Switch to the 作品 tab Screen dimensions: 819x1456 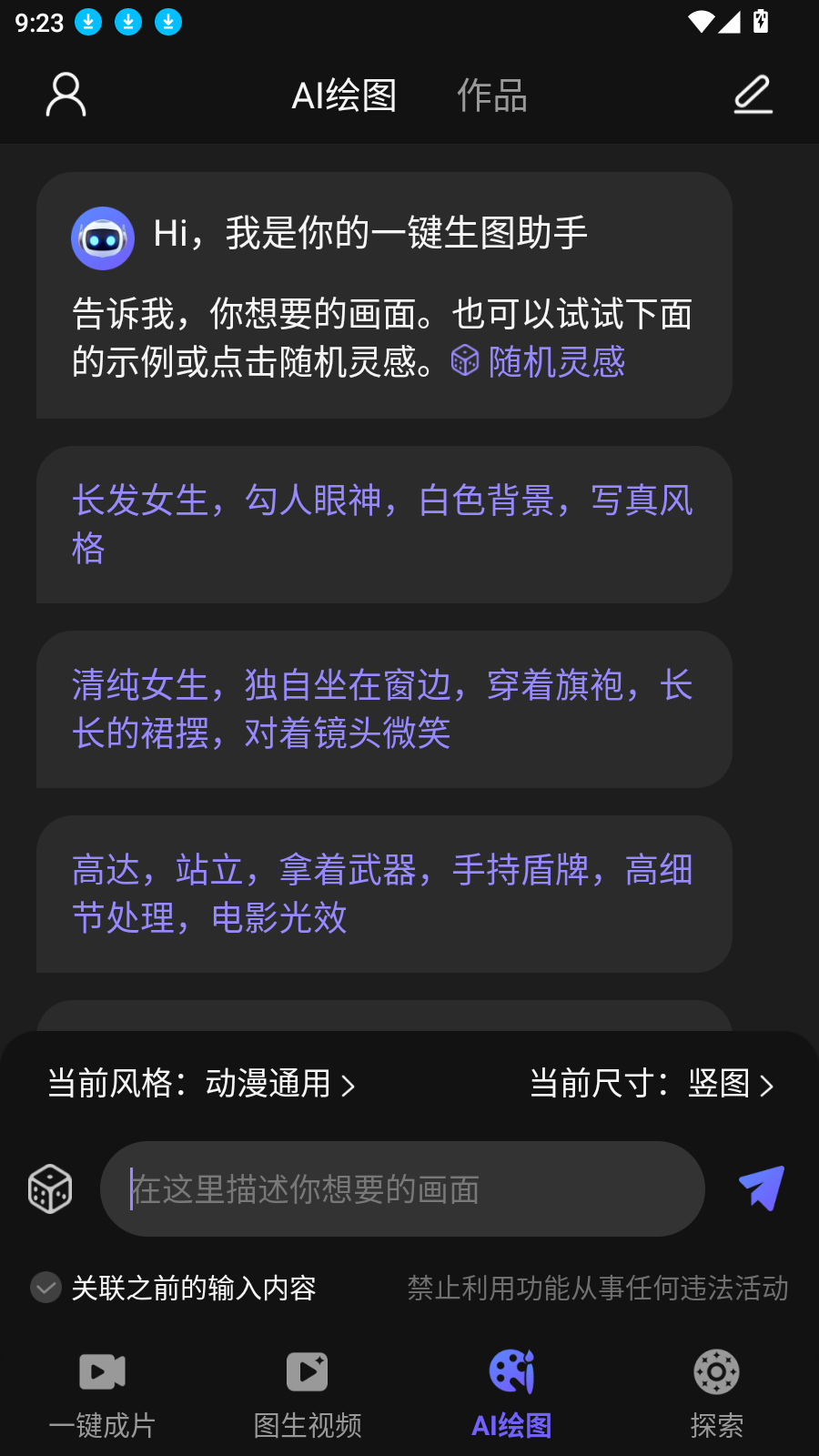(x=493, y=95)
